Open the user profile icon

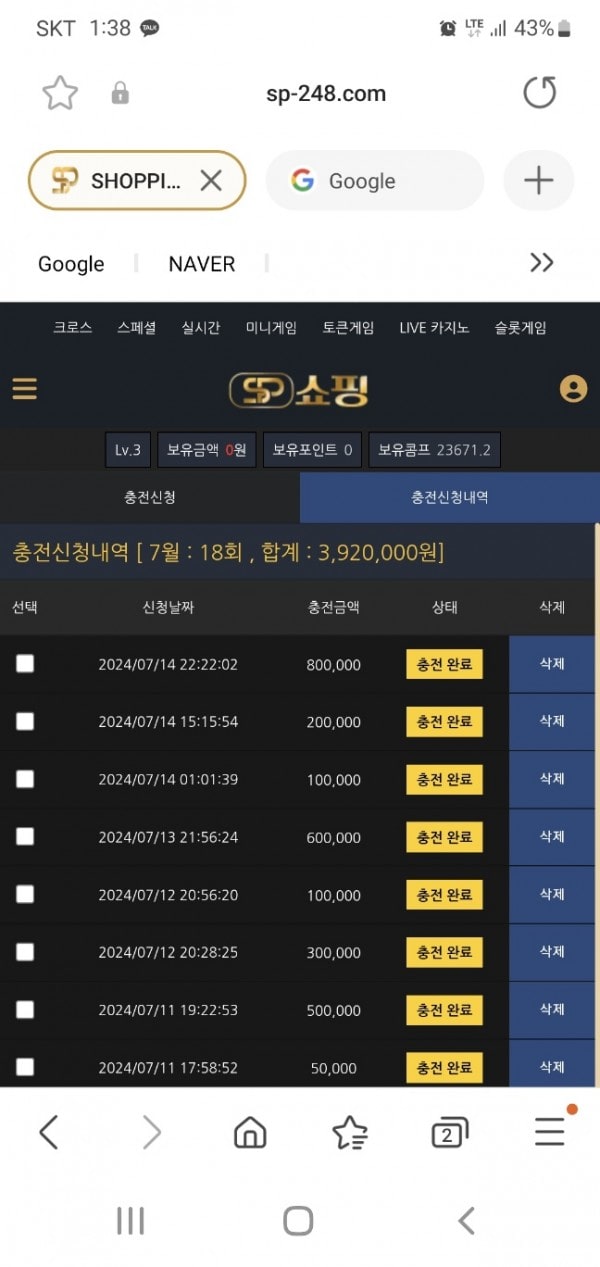click(573, 388)
